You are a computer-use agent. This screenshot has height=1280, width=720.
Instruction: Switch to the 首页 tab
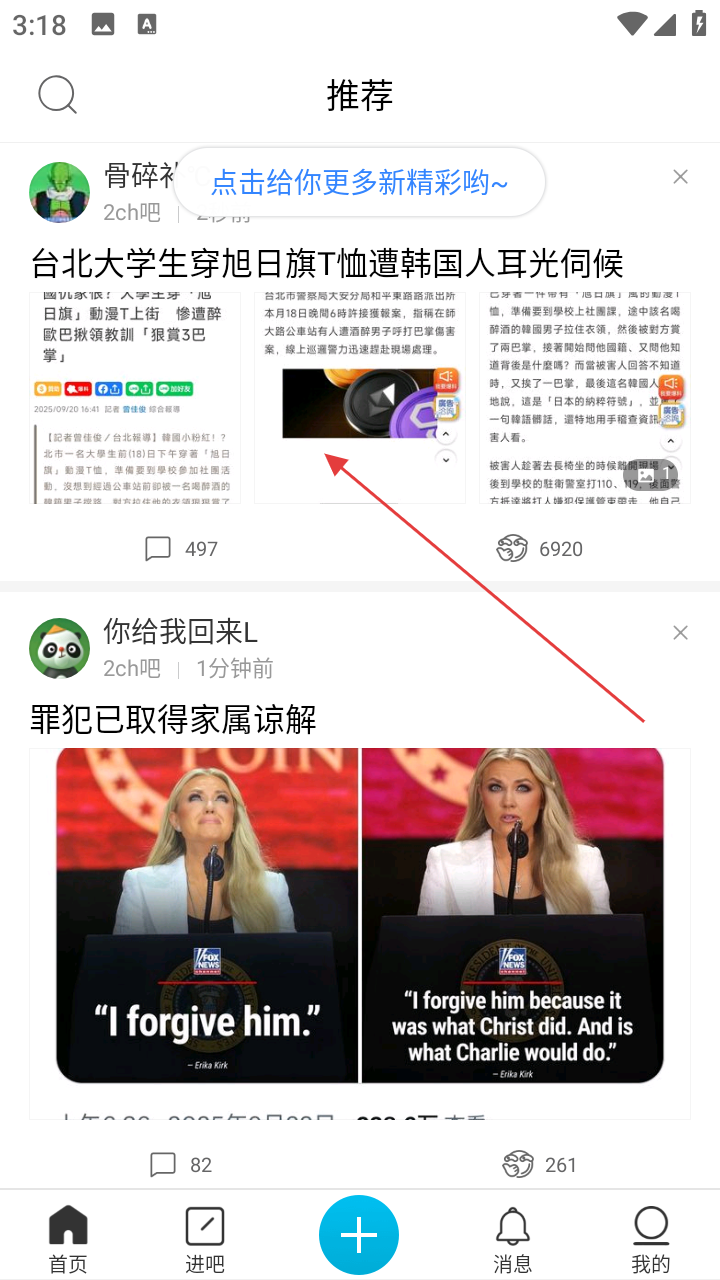click(68, 1239)
